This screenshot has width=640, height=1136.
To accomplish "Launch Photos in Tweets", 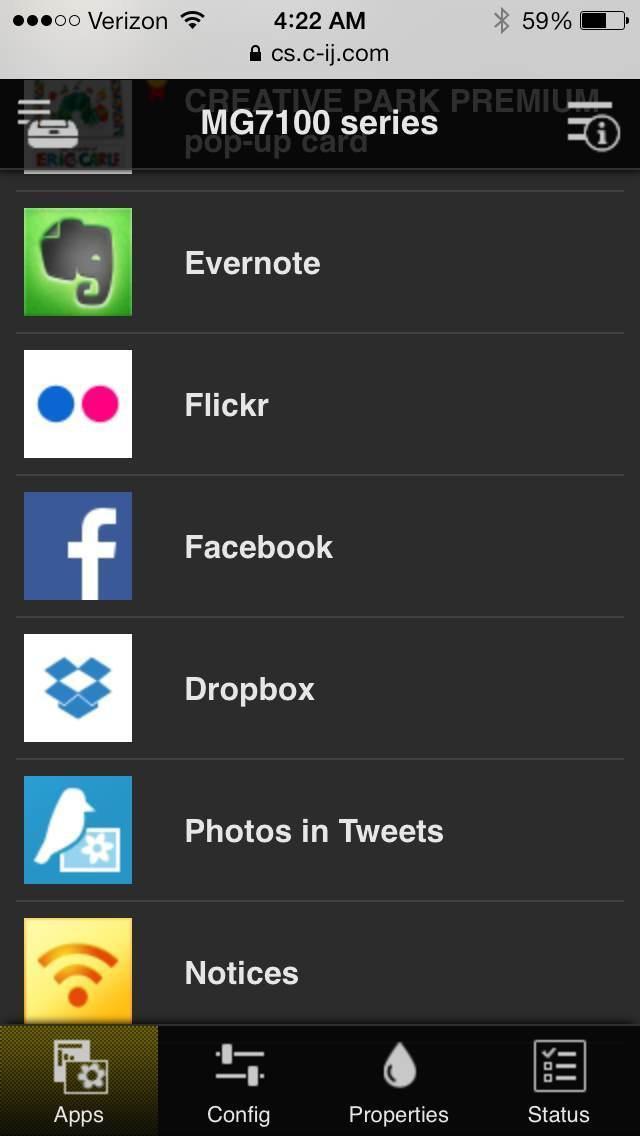I will (320, 830).
